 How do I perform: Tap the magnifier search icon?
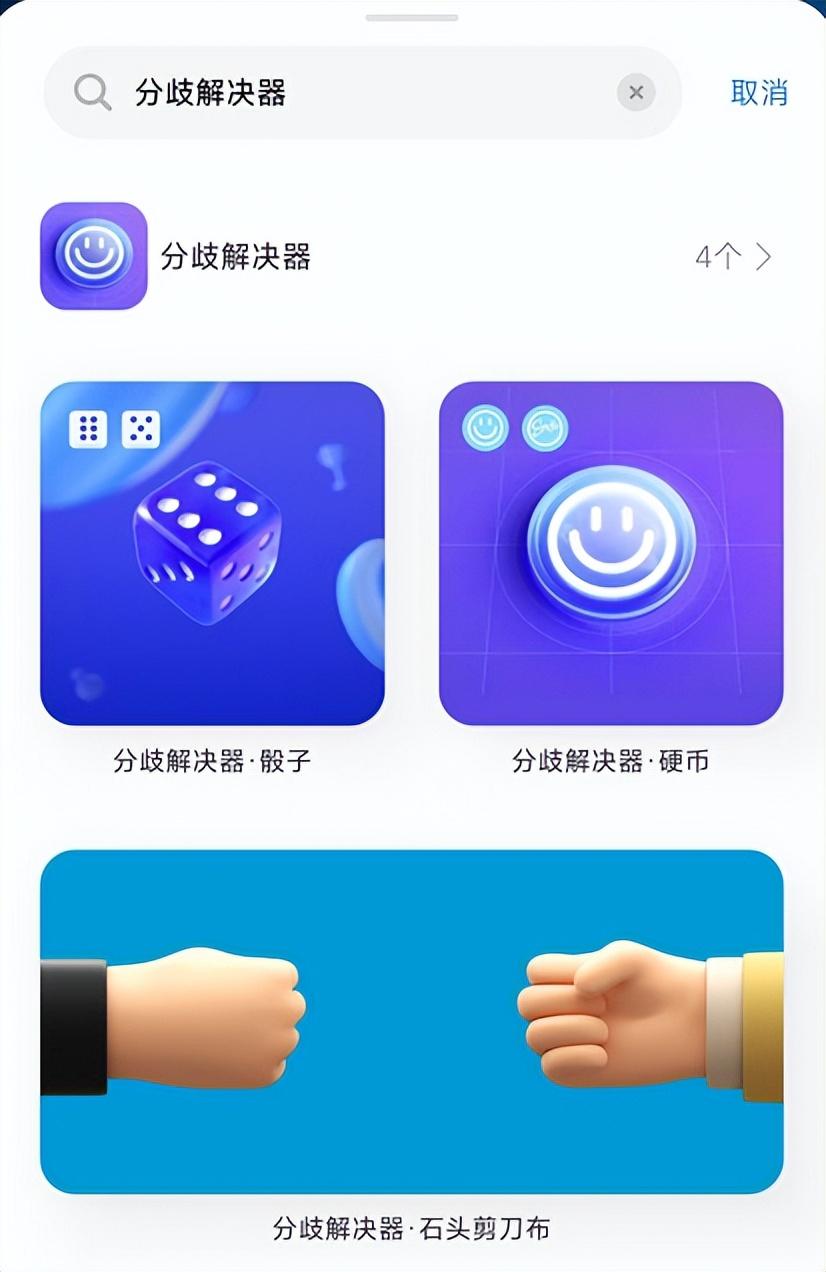[91, 92]
